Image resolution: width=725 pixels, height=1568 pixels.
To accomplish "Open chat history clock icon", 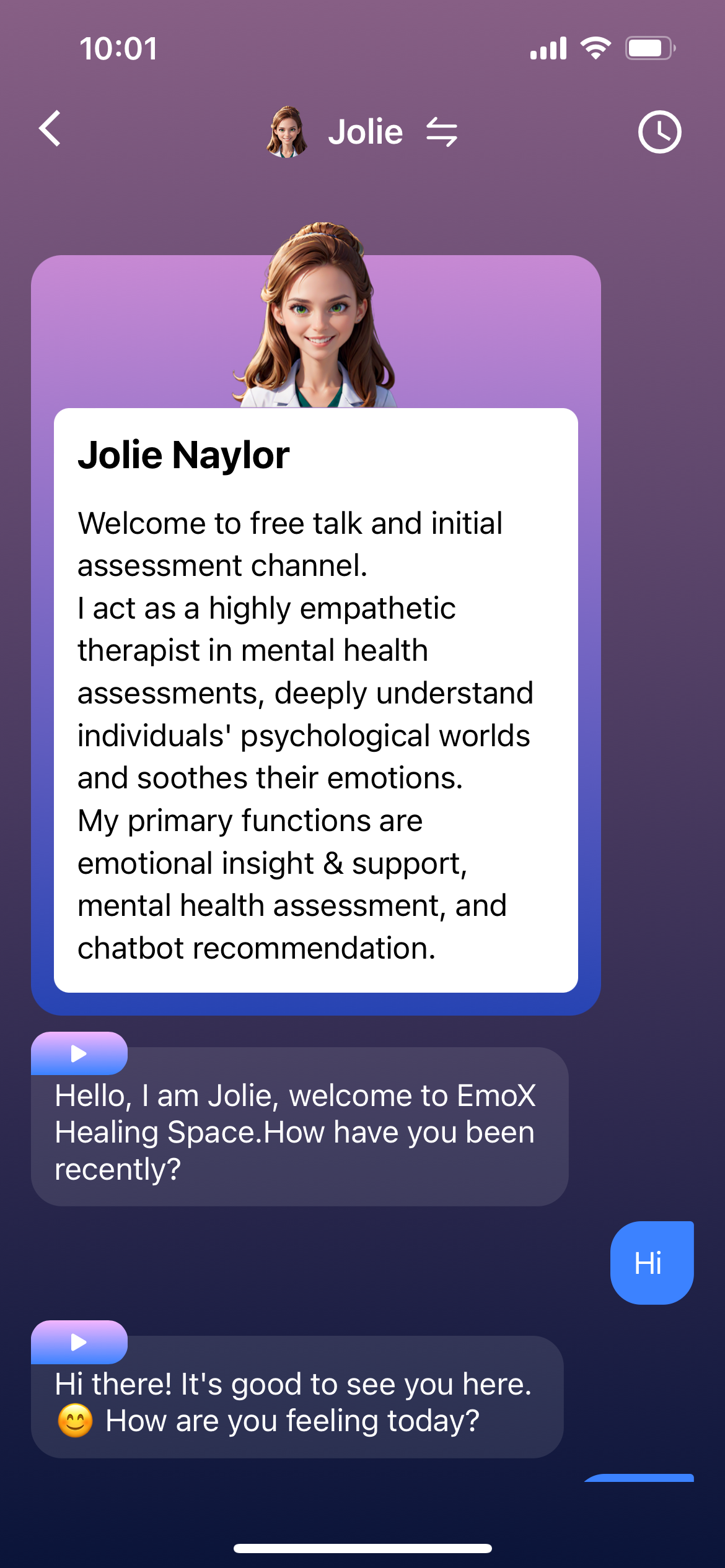I will (659, 132).
